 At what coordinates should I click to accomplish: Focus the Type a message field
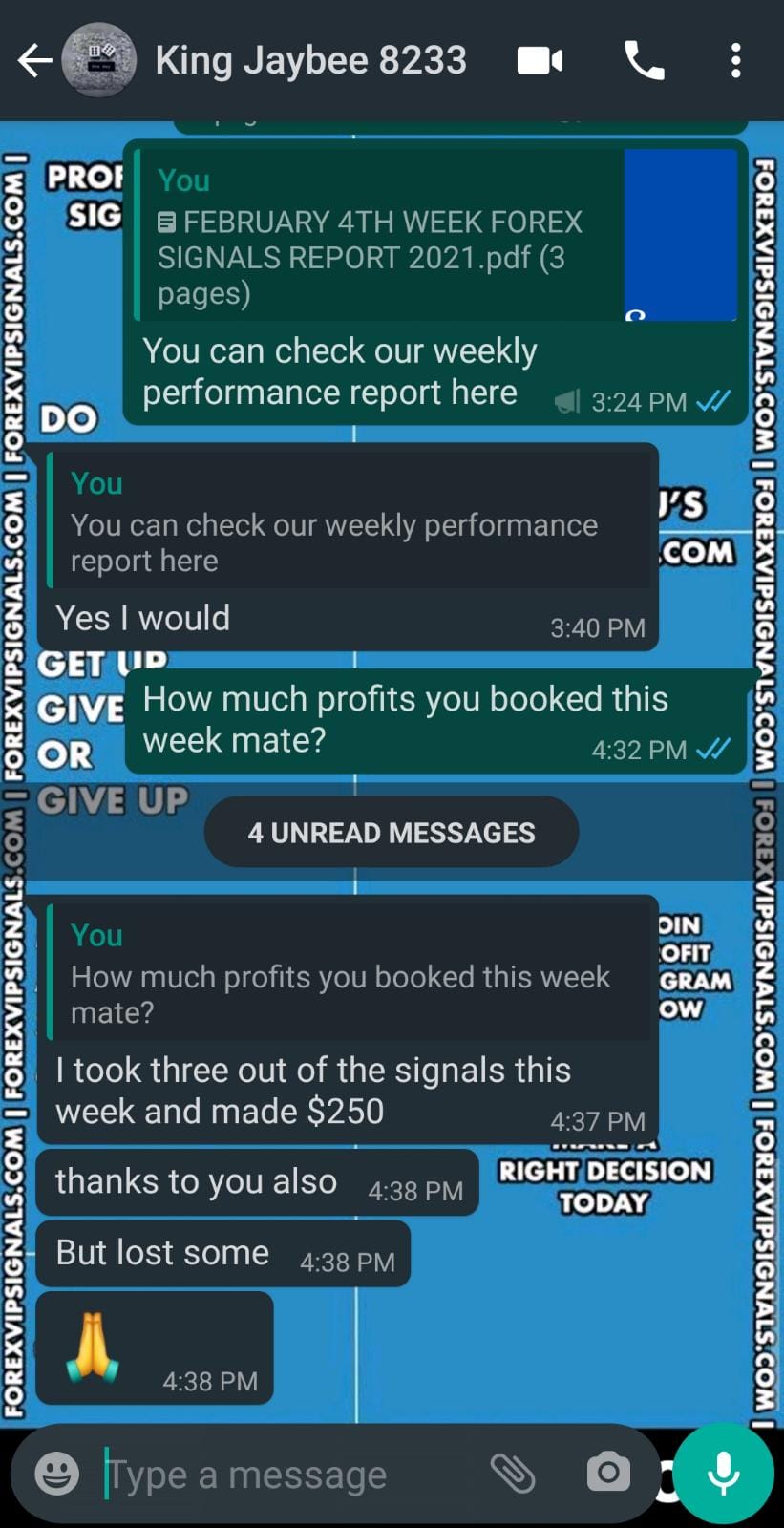pos(286,1475)
